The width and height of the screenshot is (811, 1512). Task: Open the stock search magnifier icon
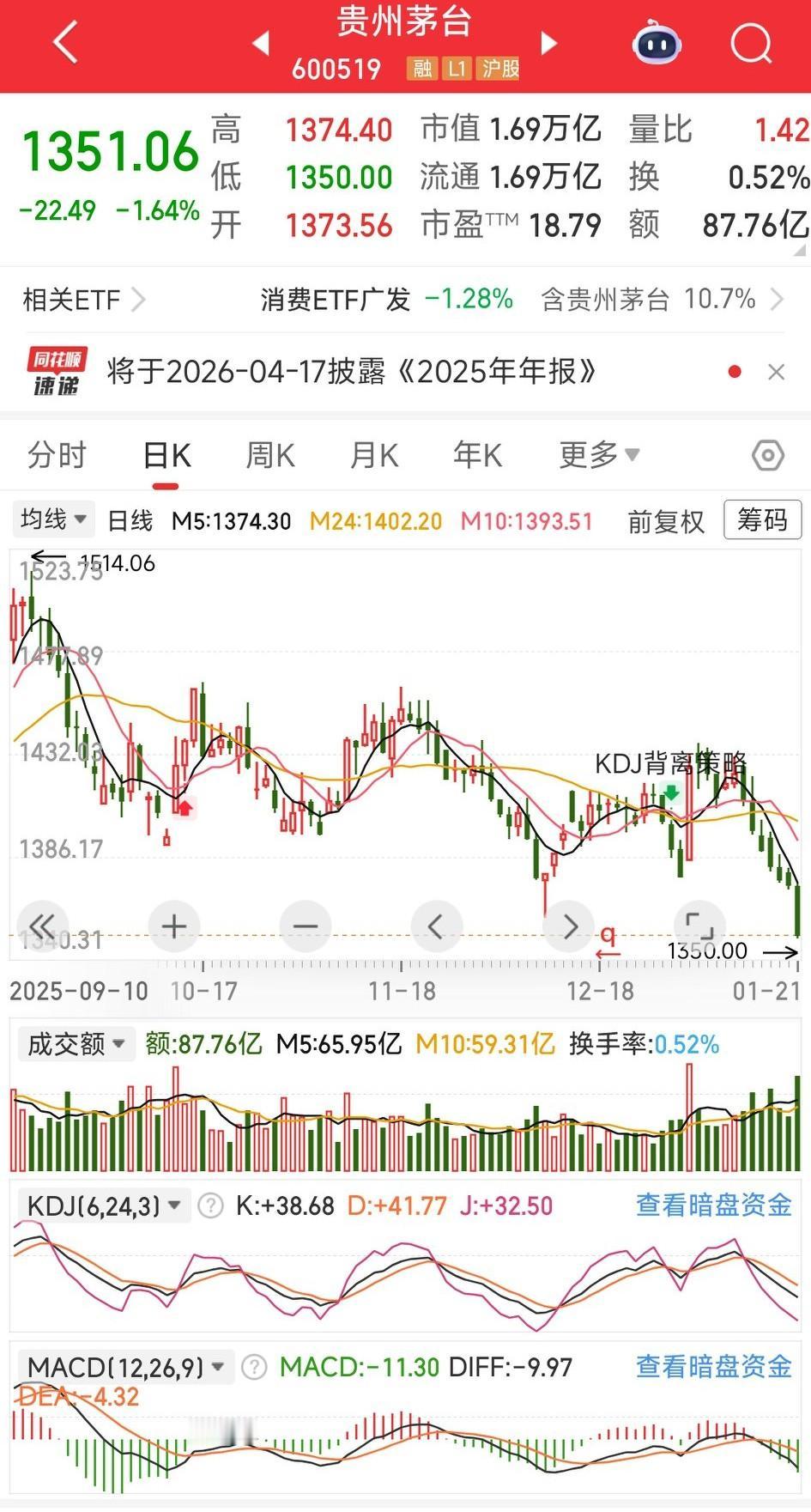(x=748, y=43)
